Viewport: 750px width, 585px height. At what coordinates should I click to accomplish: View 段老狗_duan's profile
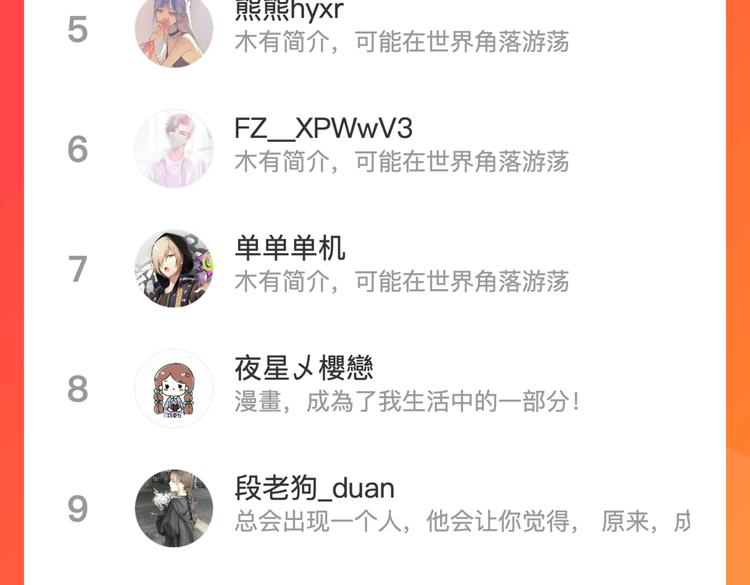[x=375, y=508]
